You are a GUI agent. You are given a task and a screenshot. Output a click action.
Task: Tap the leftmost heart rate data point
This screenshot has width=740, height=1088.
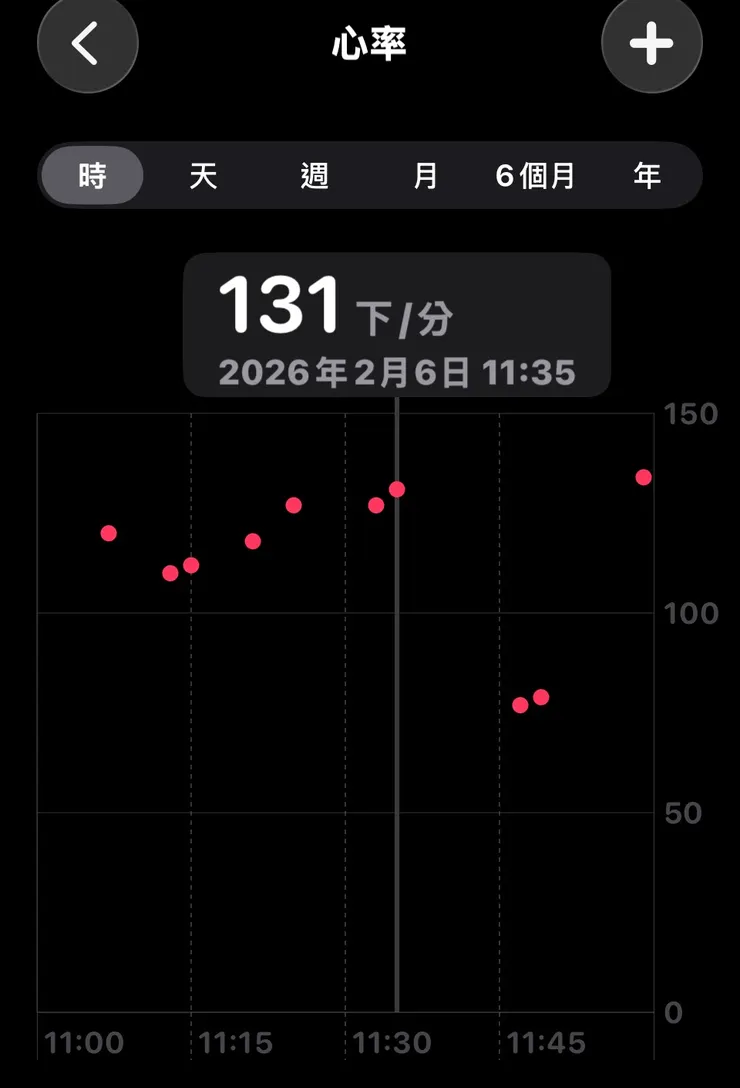pyautogui.click(x=108, y=534)
